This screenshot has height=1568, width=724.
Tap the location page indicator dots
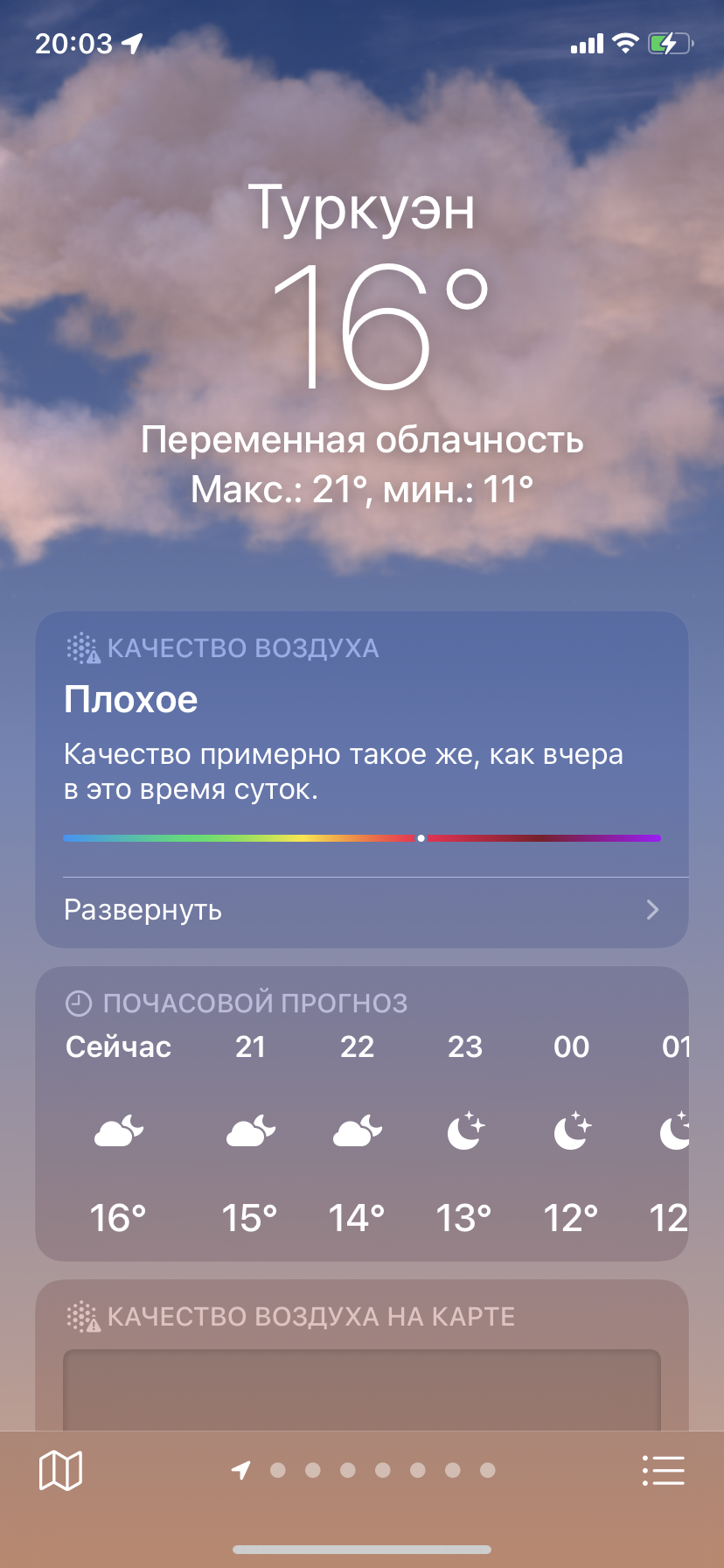[x=365, y=1470]
